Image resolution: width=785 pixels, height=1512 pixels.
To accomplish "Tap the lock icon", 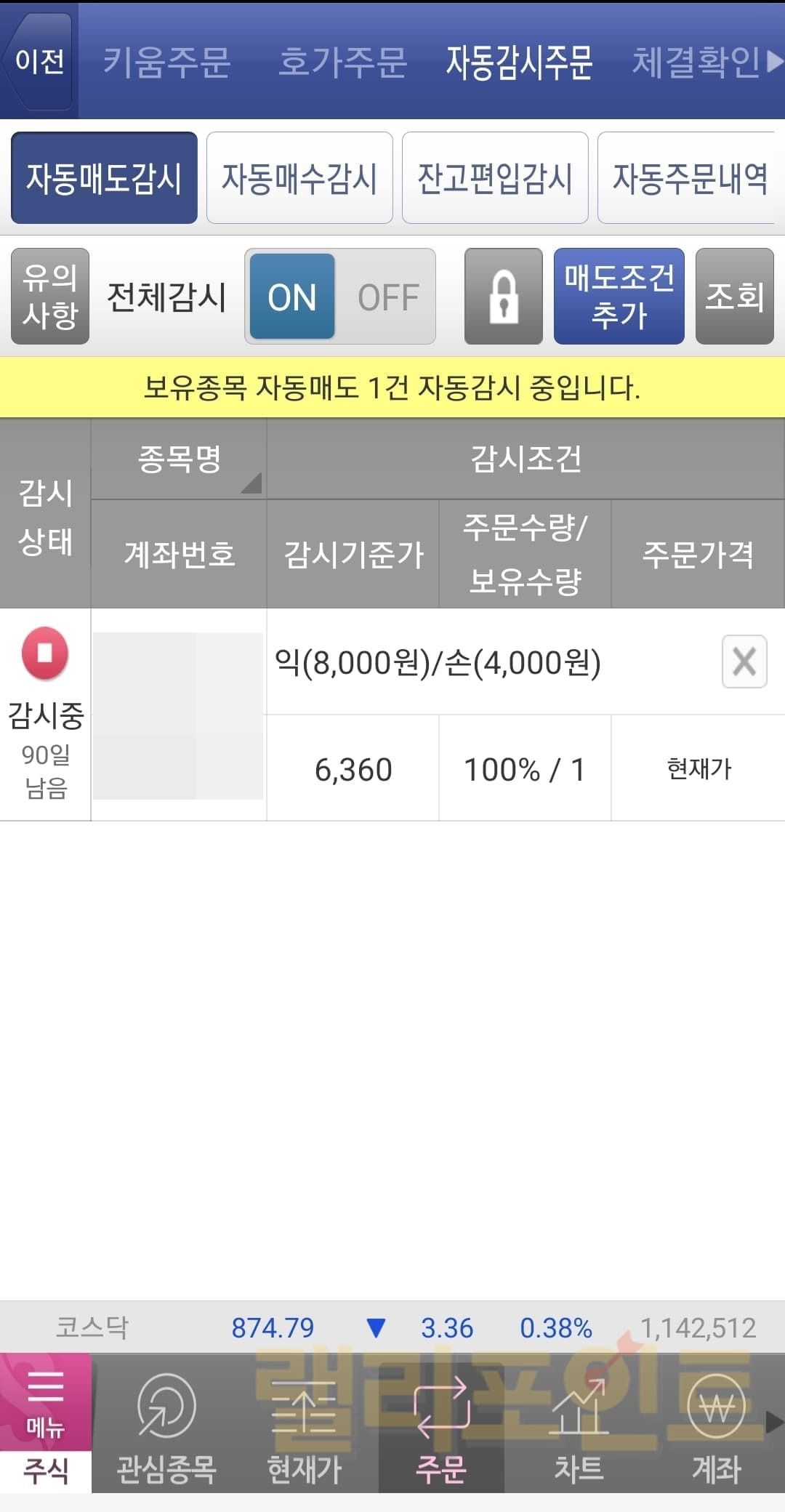I will 504,296.
